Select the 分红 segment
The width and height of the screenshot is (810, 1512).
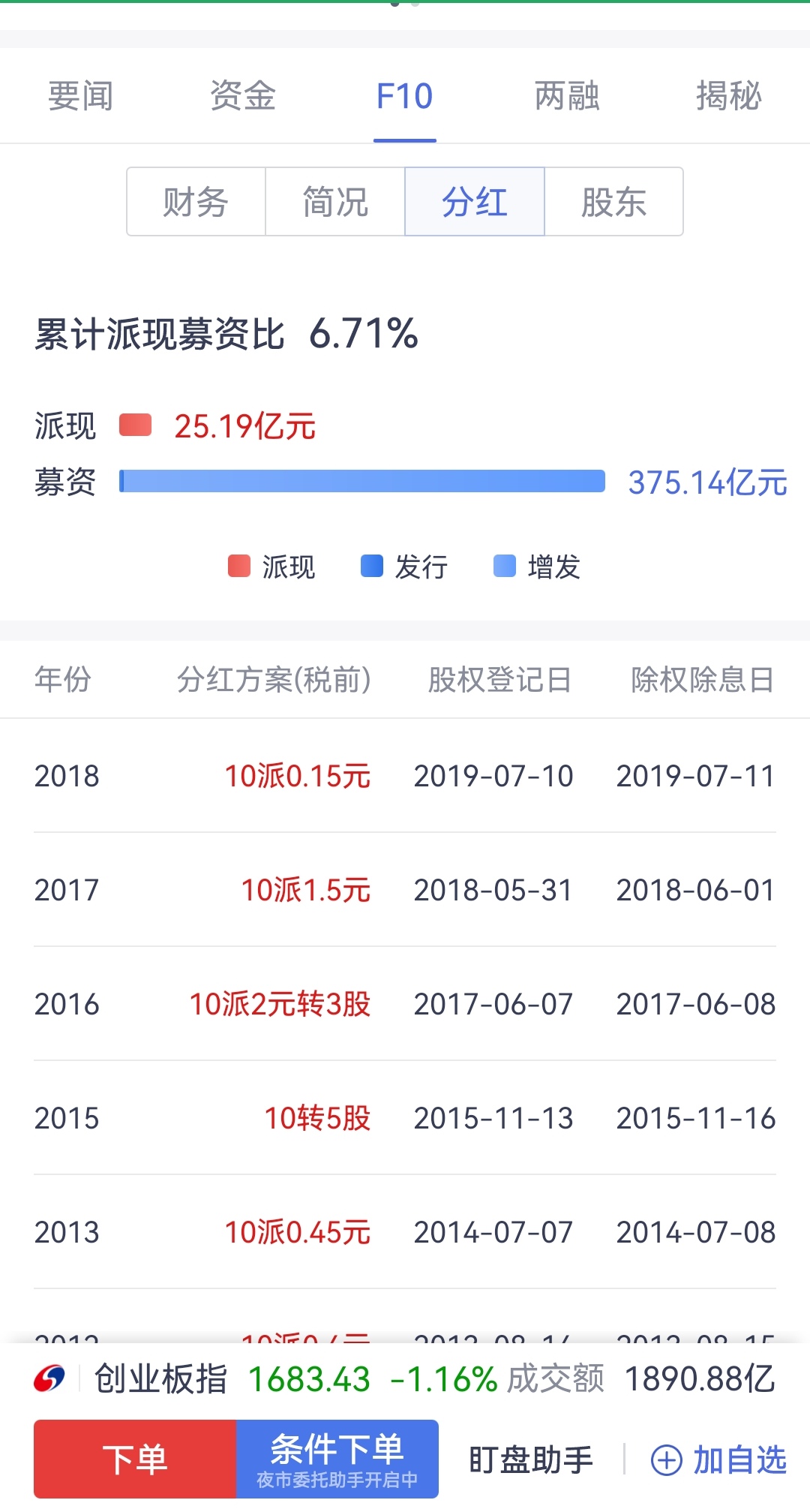point(475,202)
